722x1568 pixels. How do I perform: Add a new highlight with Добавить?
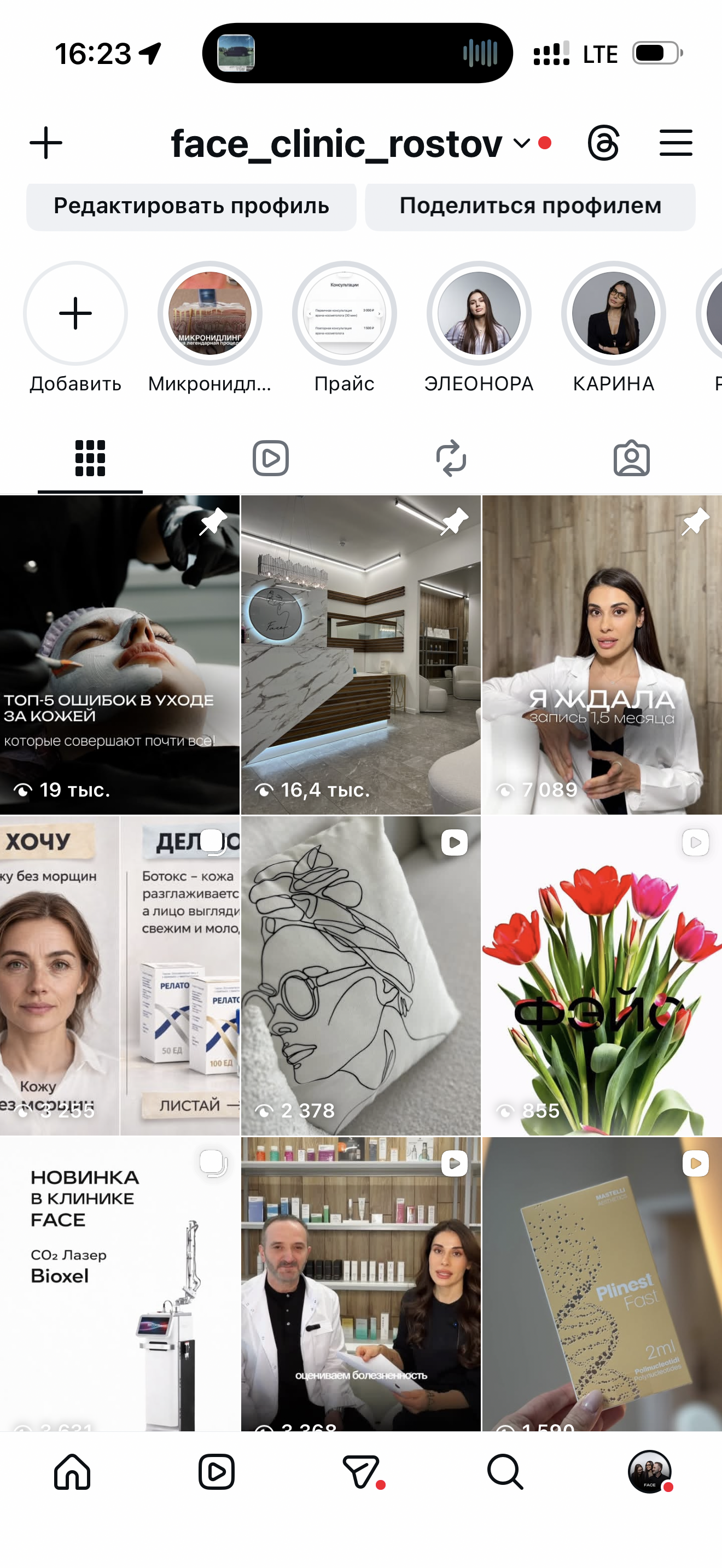coord(75,314)
